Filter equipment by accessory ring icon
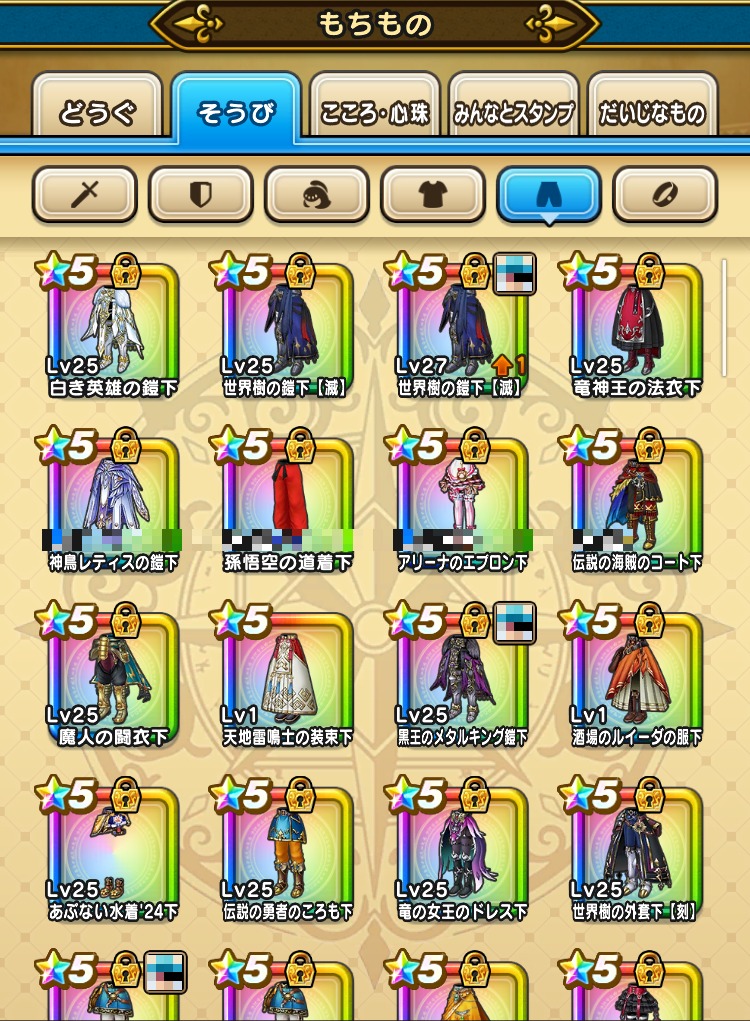 click(x=665, y=194)
